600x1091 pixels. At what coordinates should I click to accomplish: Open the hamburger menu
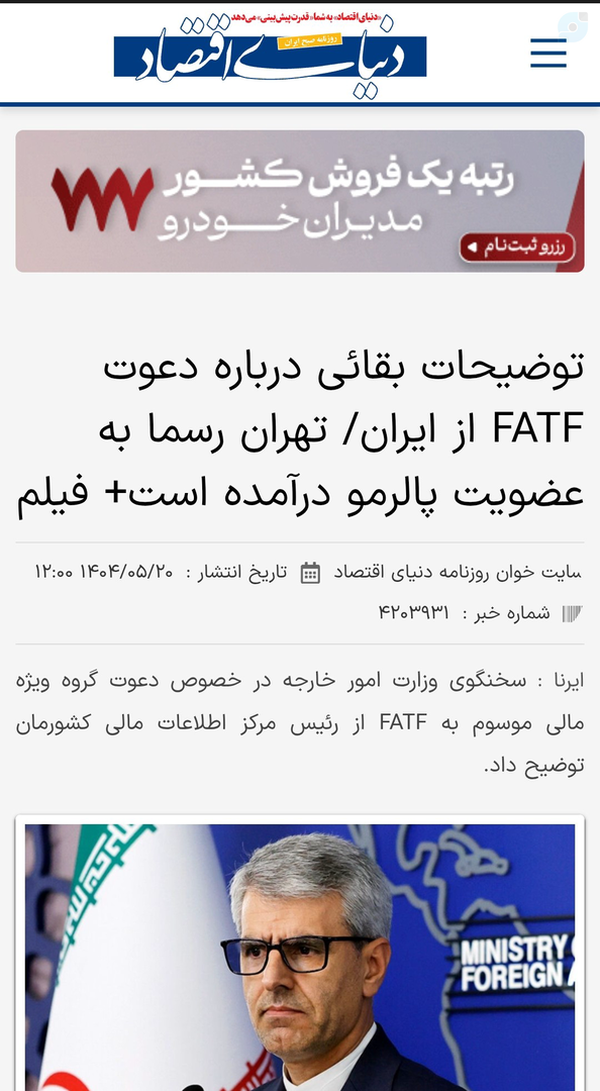(x=548, y=53)
